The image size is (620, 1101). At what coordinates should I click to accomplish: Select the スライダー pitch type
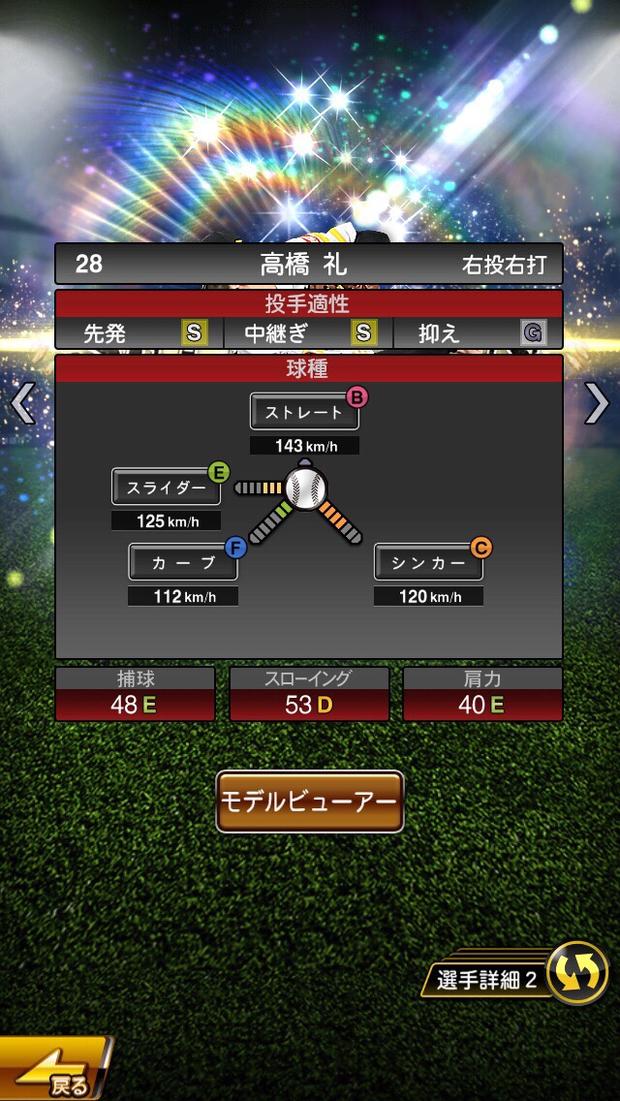coord(166,487)
